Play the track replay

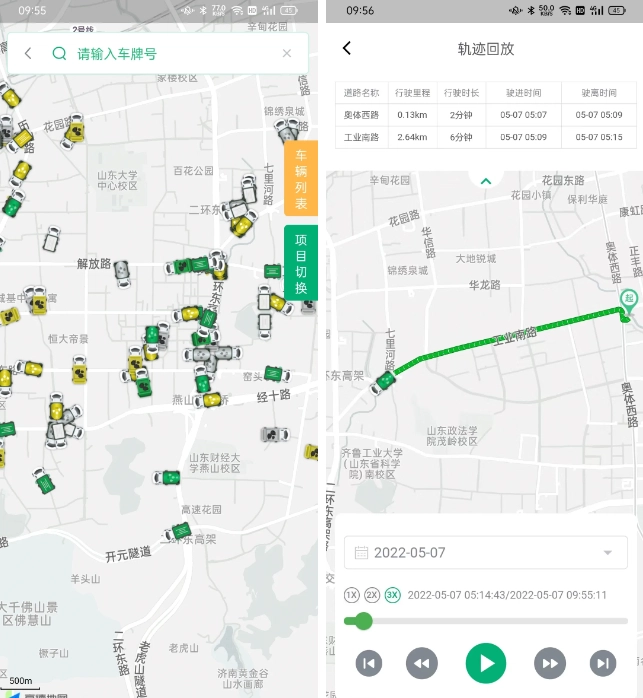(486, 663)
